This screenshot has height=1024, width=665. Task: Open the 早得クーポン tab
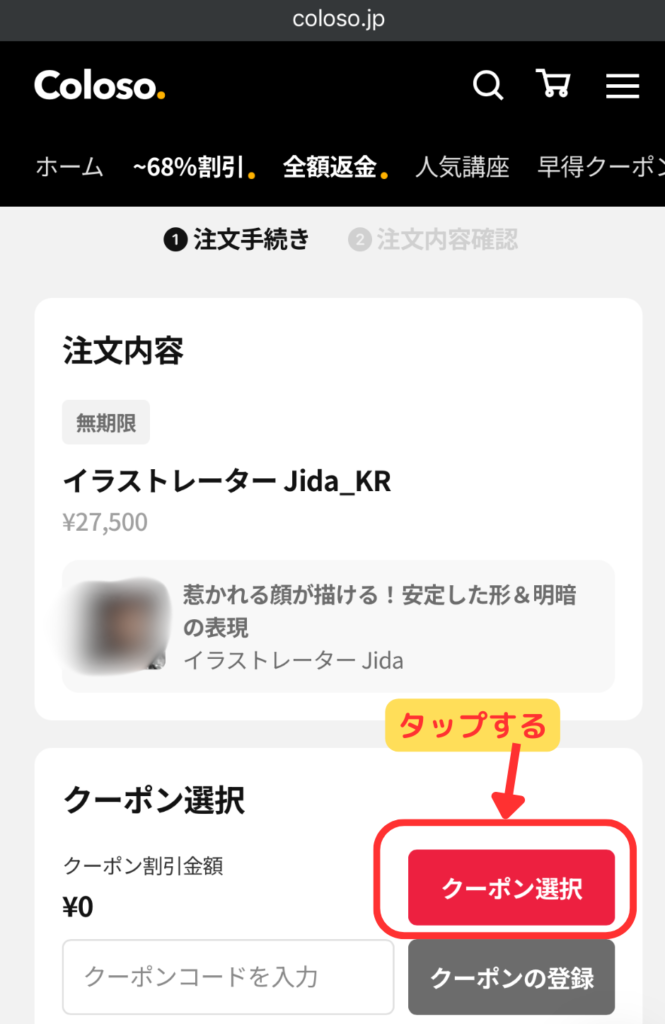(600, 167)
